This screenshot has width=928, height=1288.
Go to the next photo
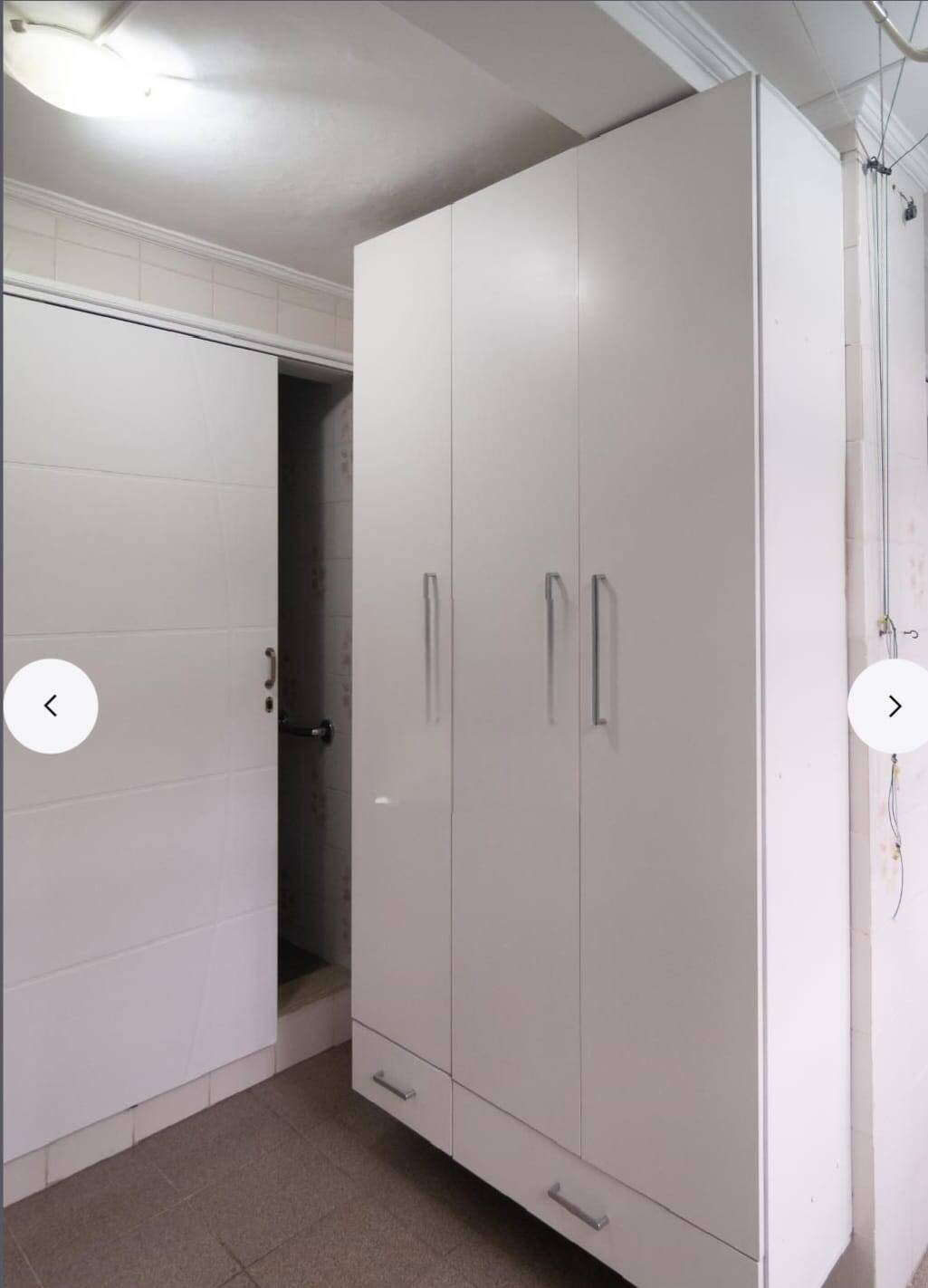(x=893, y=706)
